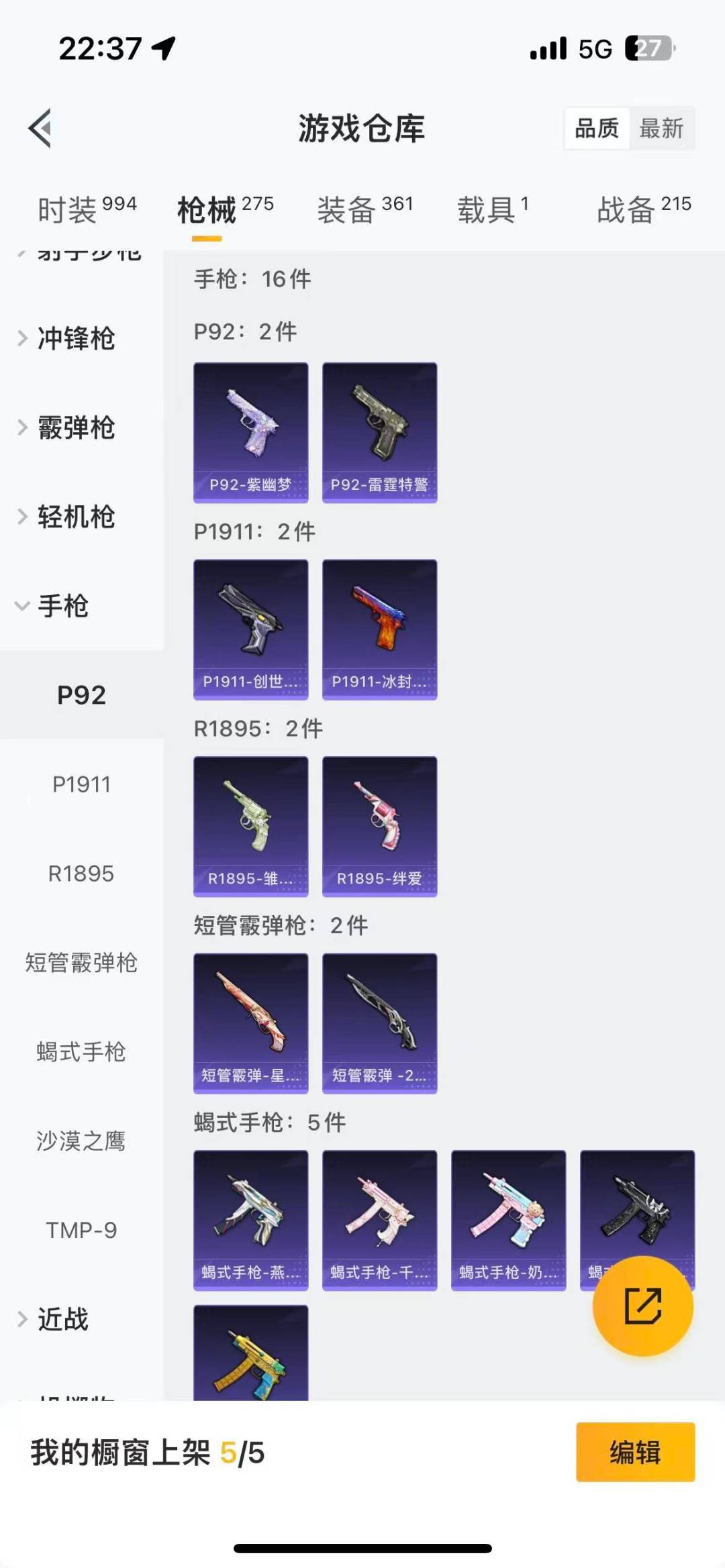Open the 战备 tab
This screenshot has height=1568, width=725.
pyautogui.click(x=643, y=209)
